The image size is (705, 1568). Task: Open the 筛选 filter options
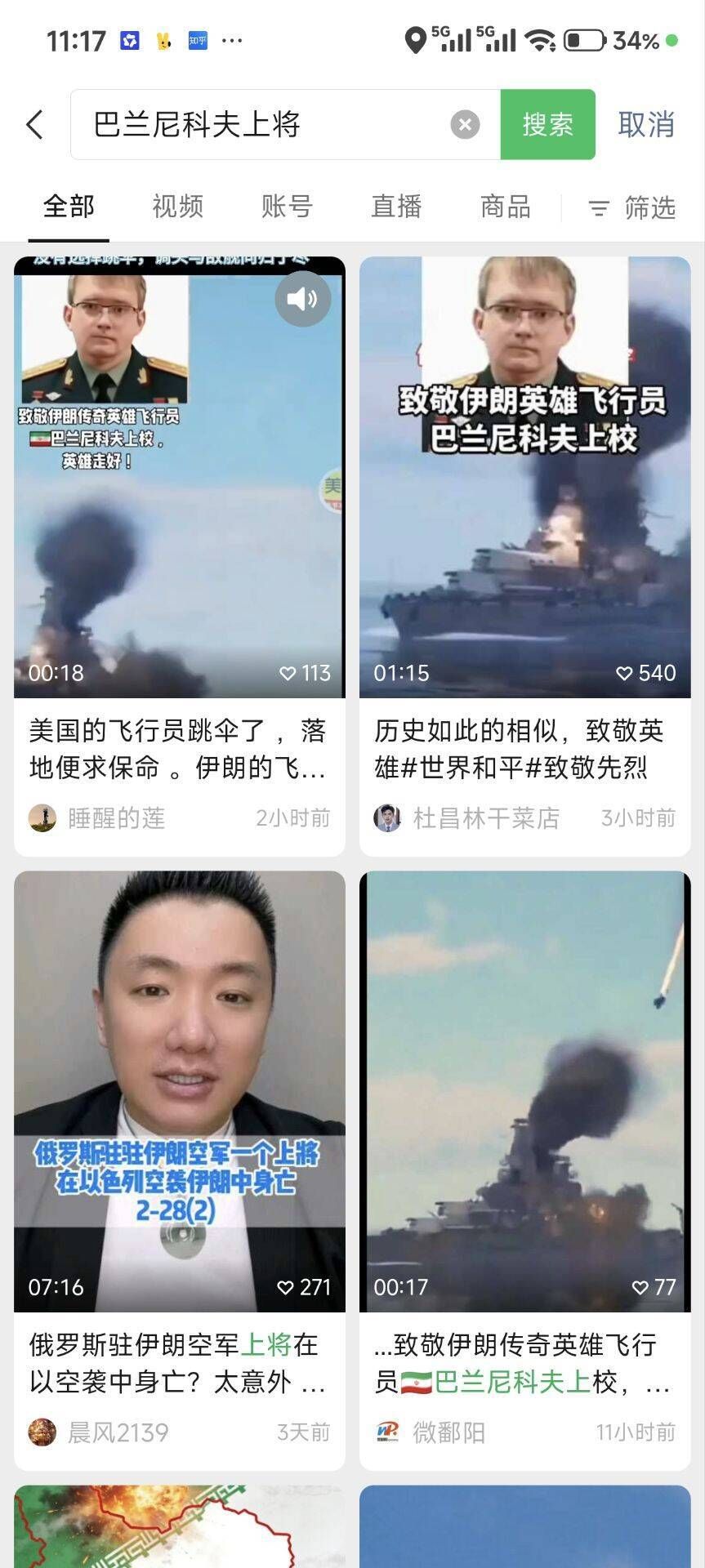pos(632,208)
